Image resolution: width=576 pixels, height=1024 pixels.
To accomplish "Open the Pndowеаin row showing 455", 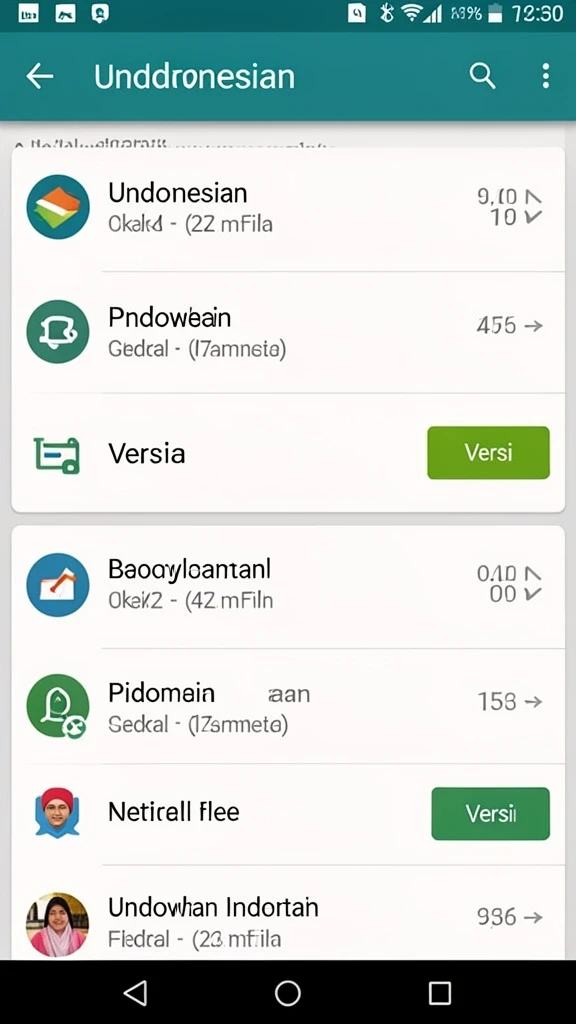I will coord(288,332).
